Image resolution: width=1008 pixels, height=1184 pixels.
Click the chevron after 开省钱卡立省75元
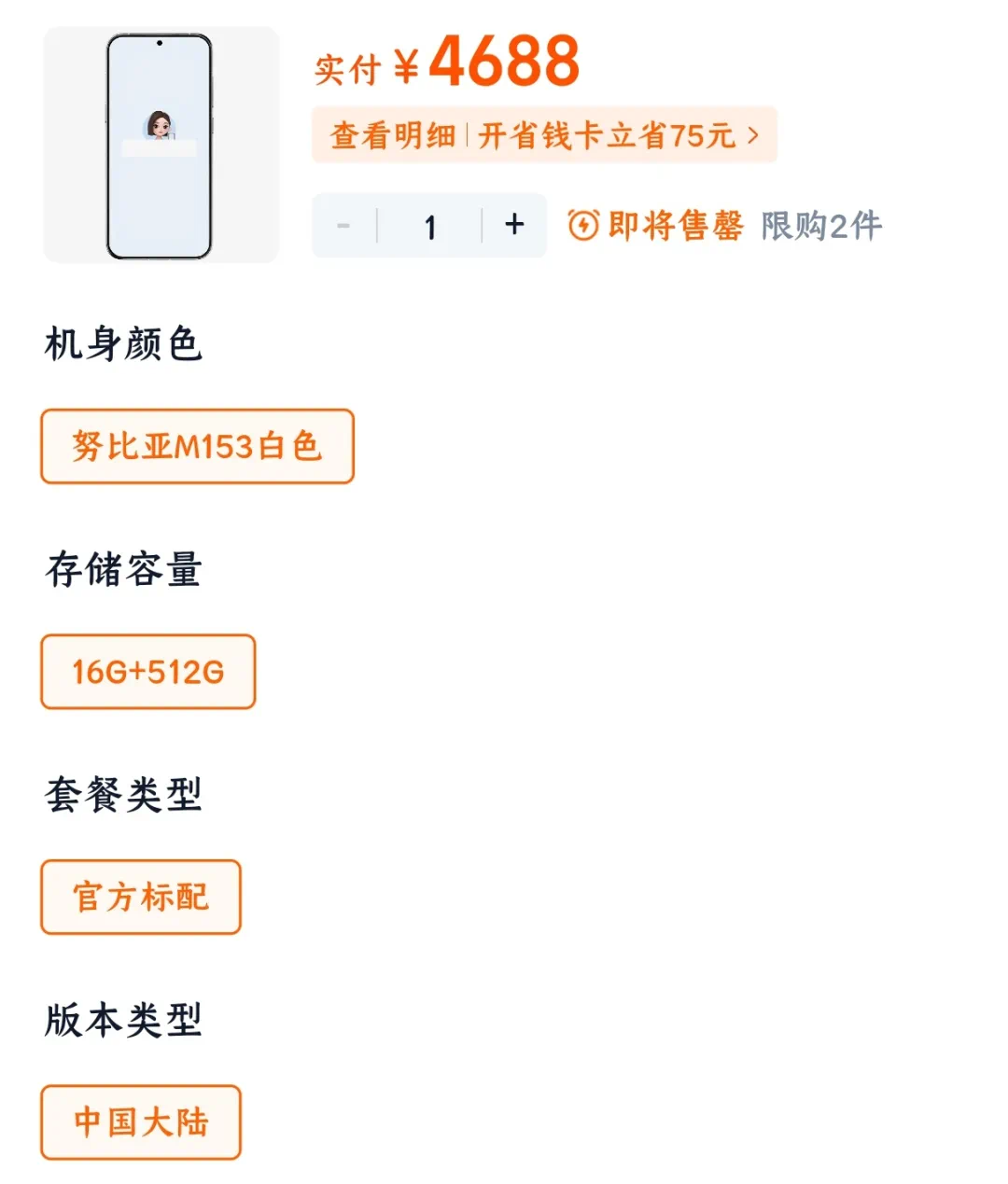click(752, 134)
